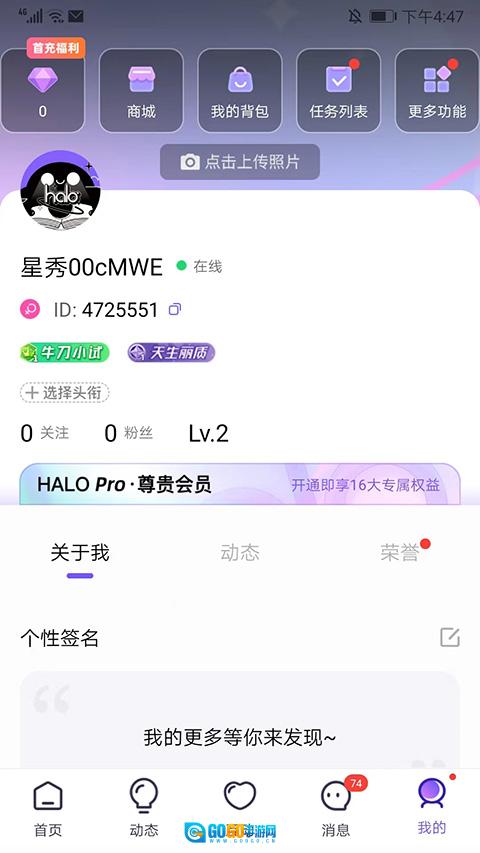Open 消息 messages with 74 unread

[336, 808]
